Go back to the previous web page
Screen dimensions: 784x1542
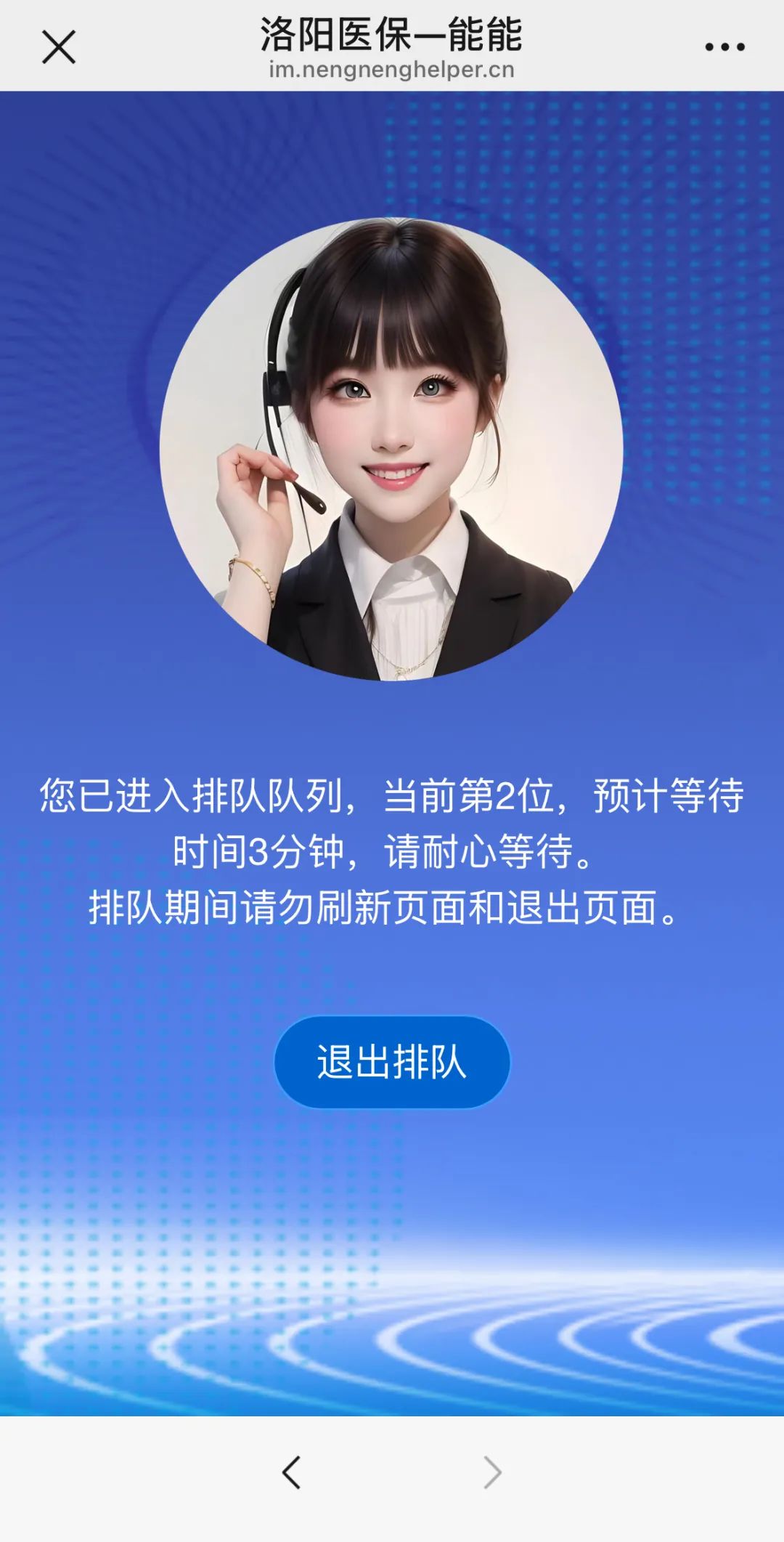(x=292, y=1472)
